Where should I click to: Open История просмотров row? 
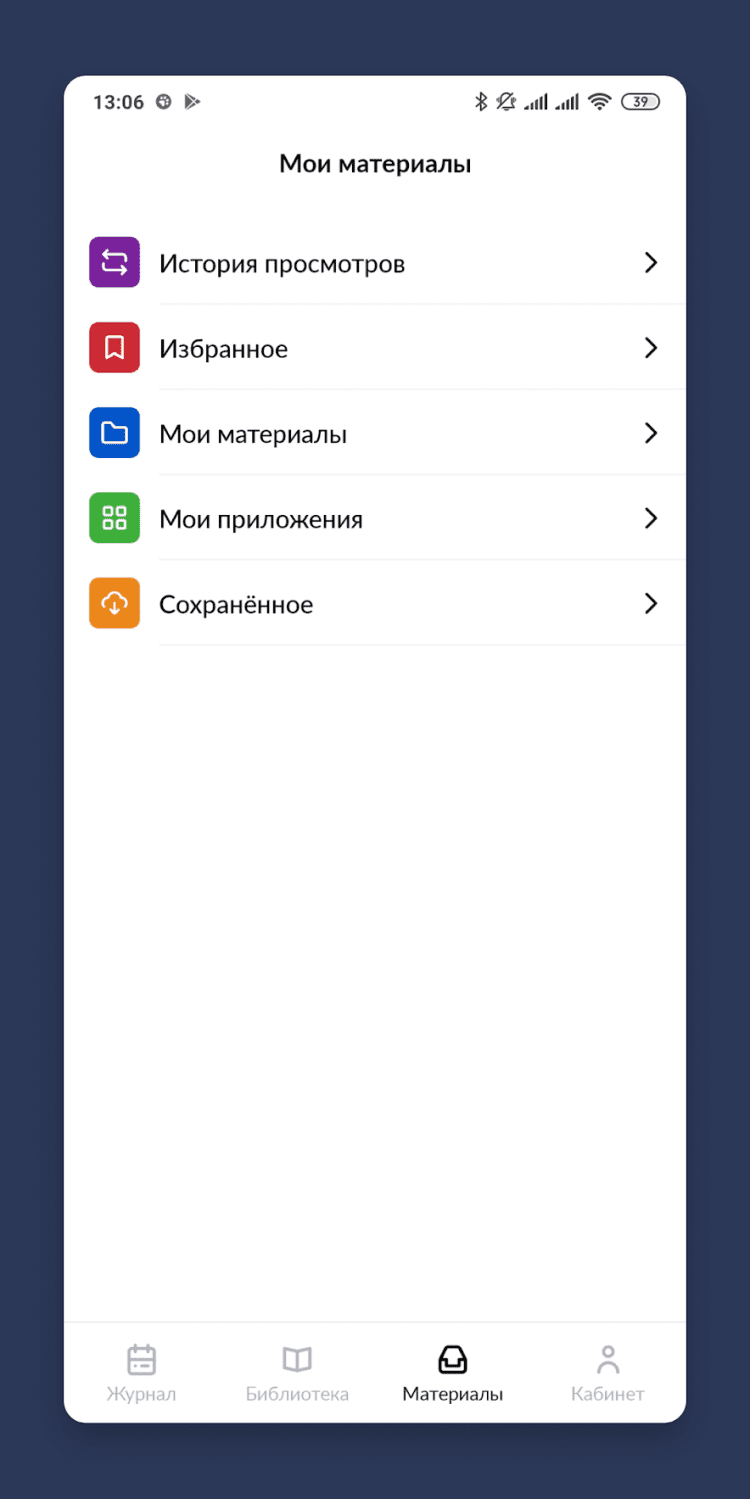pyautogui.click(x=375, y=263)
